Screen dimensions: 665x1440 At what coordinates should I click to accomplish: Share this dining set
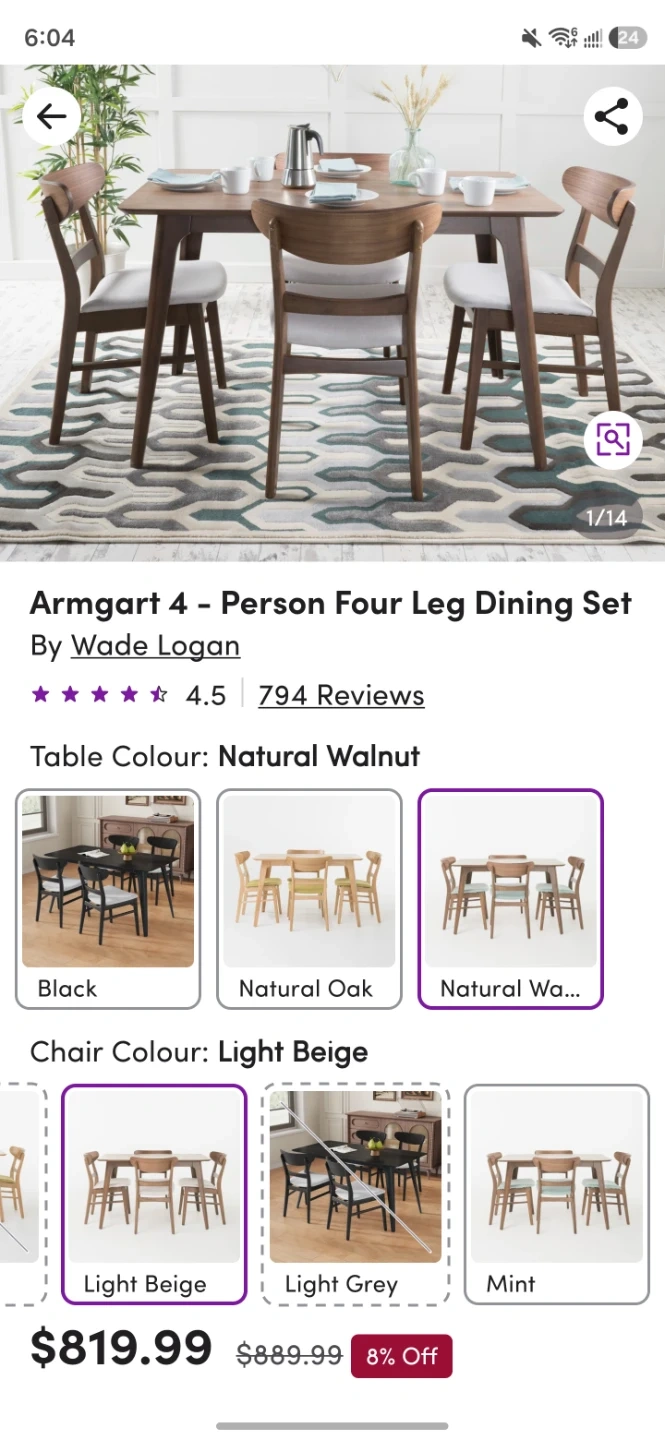tap(612, 116)
